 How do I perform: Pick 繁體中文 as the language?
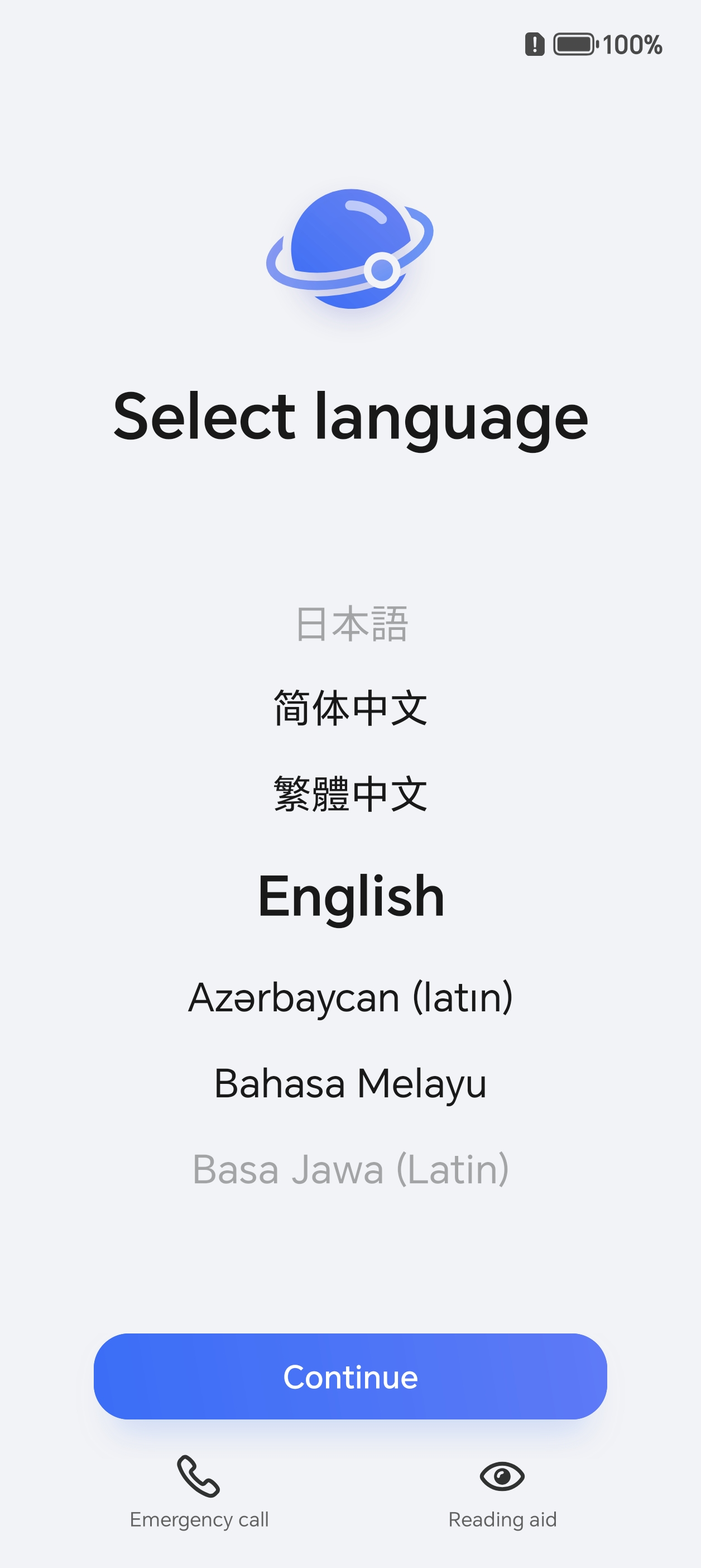[x=350, y=795]
